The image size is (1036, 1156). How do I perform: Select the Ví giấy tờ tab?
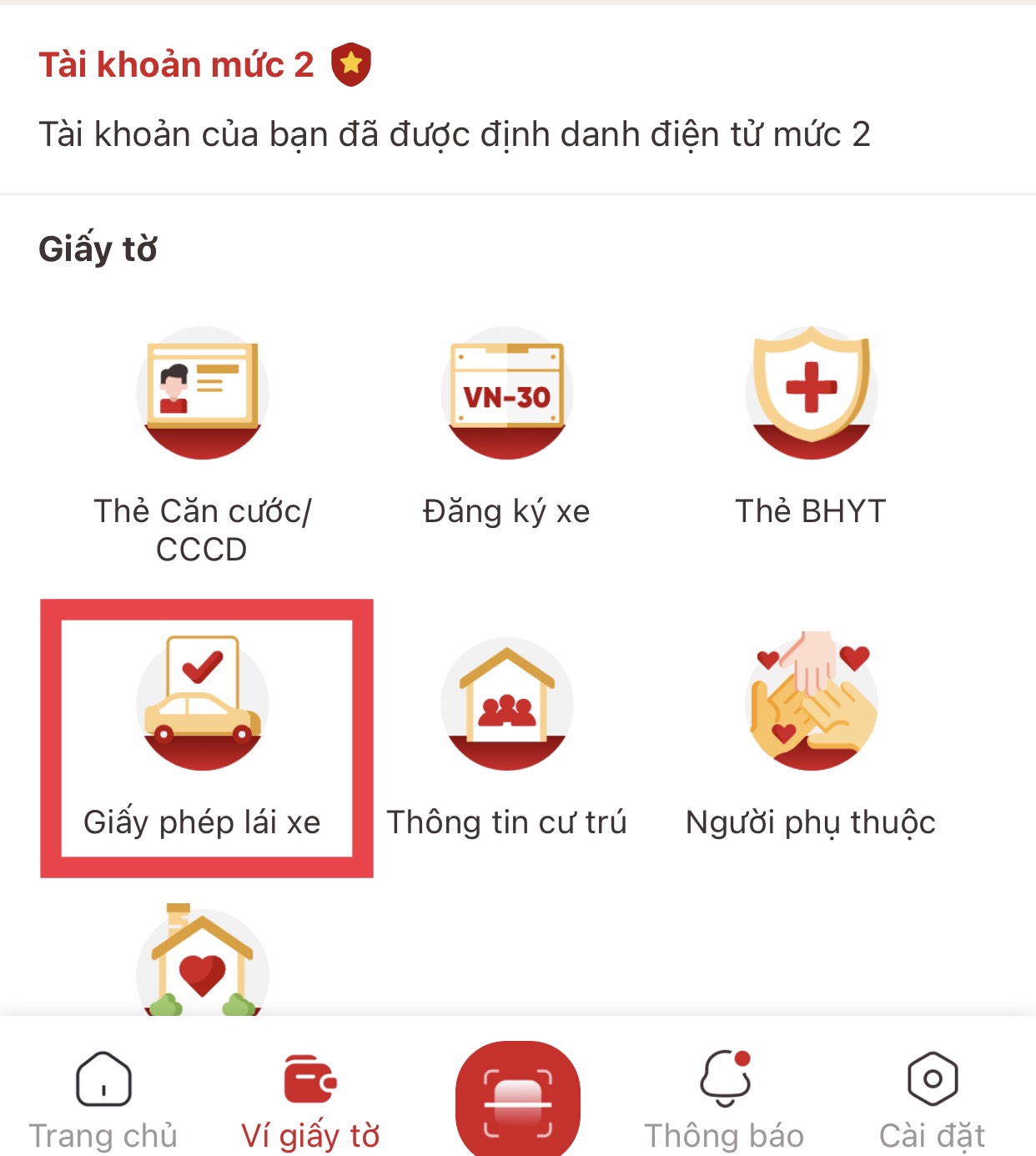(310, 1101)
